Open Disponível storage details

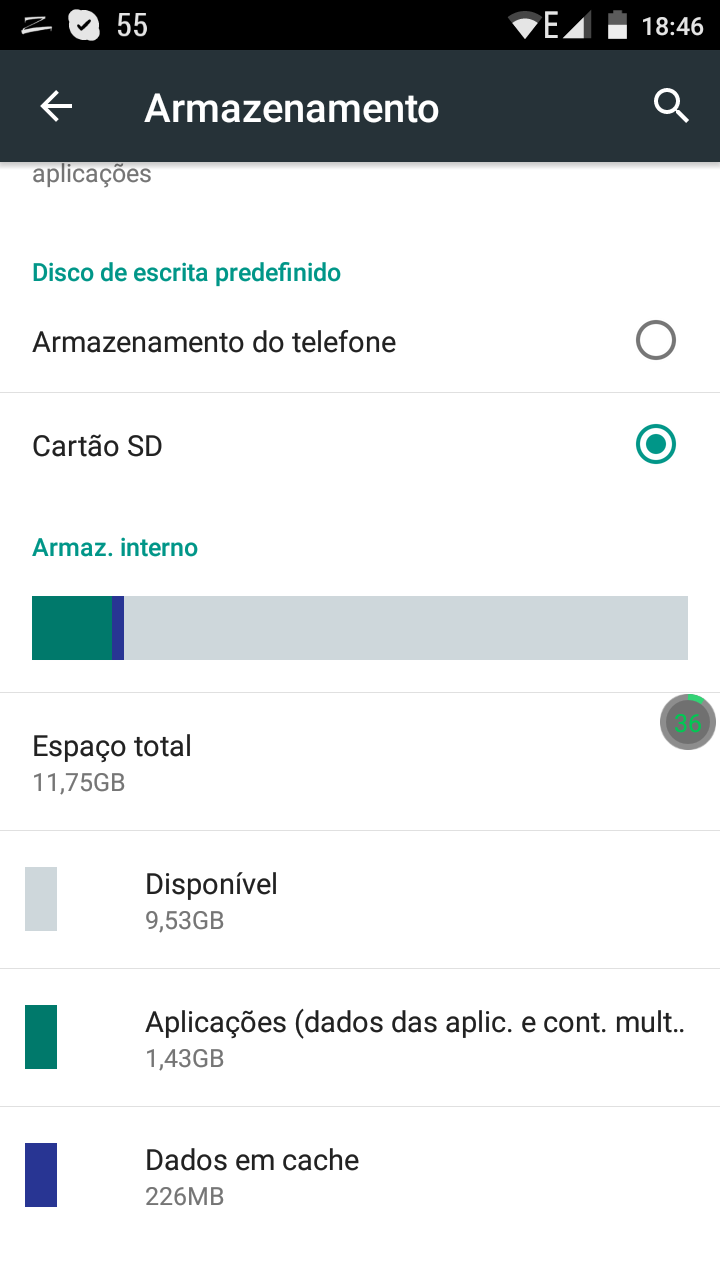click(x=360, y=900)
